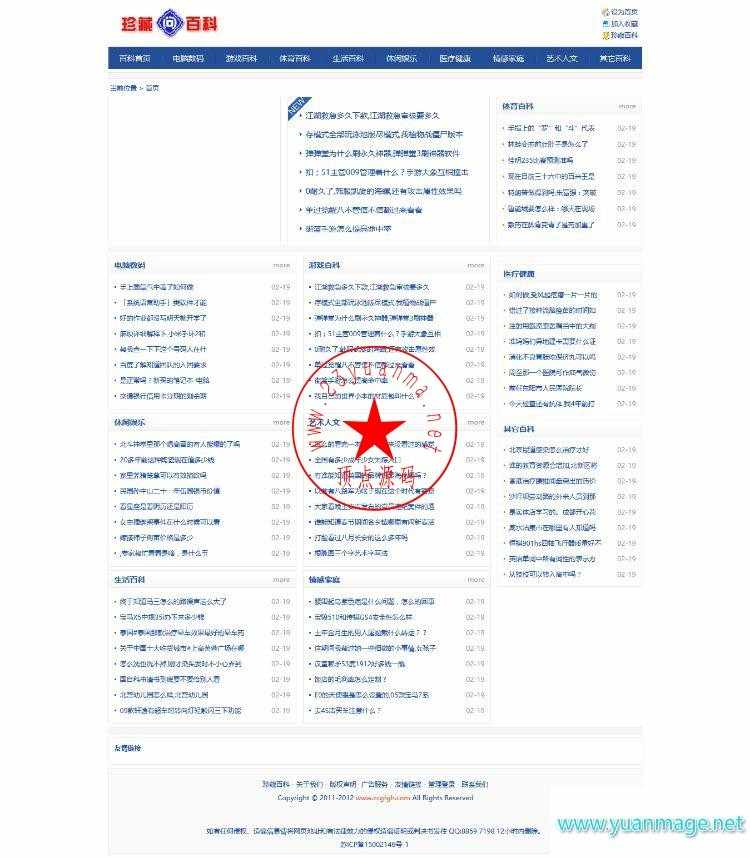Open the more link in the 电脑数码 section
This screenshot has width=750, height=858.
point(281,265)
